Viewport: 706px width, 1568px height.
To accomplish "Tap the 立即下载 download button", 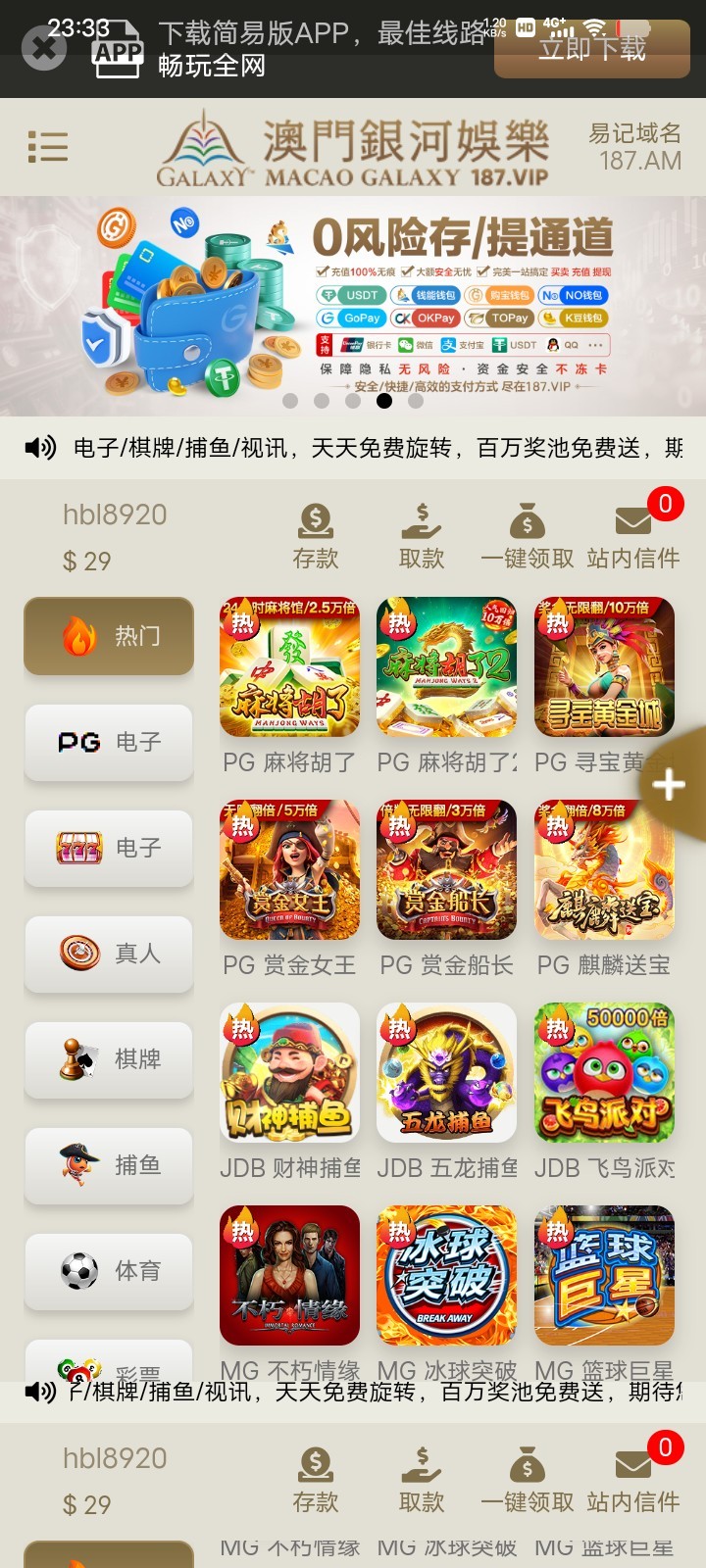I will tap(591, 48).
